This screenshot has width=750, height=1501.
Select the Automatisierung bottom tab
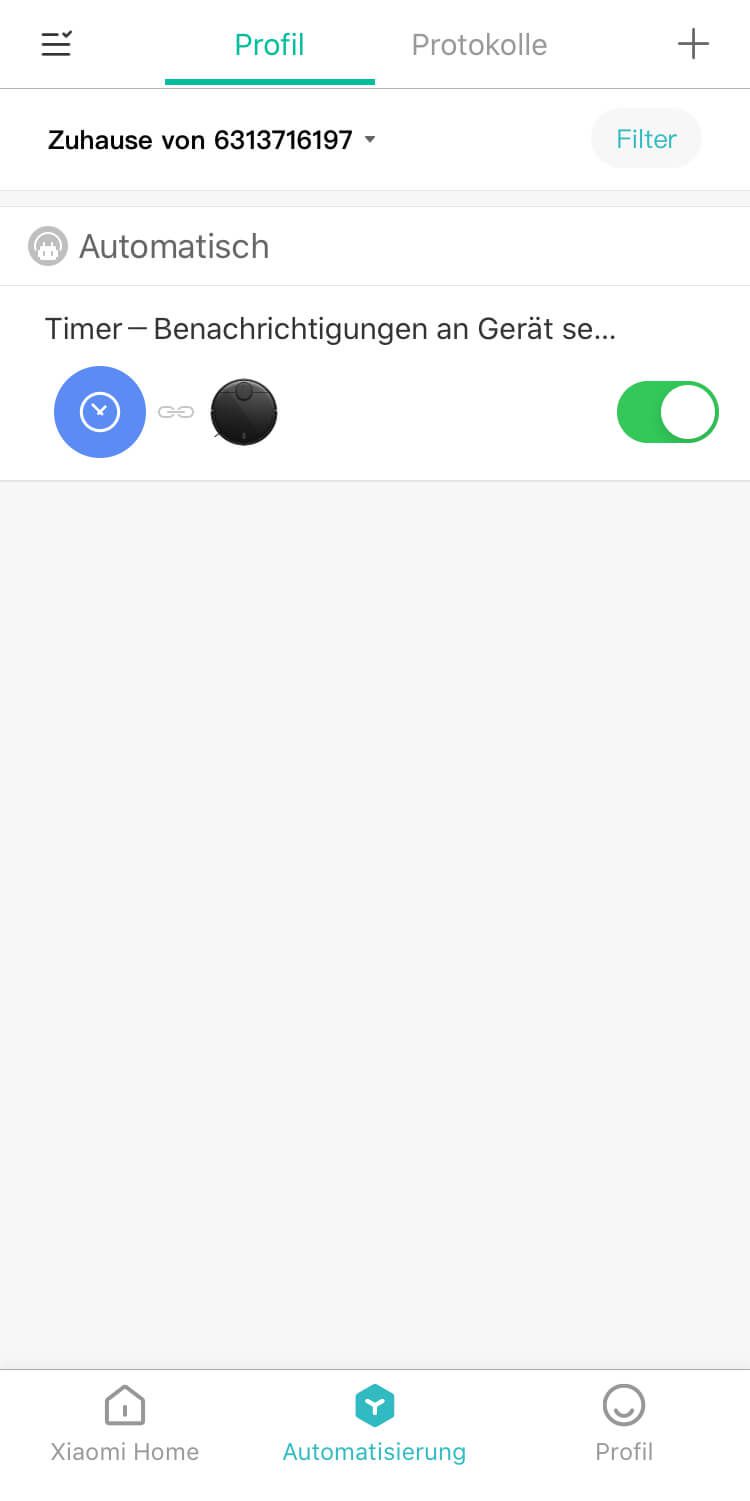click(x=374, y=1425)
